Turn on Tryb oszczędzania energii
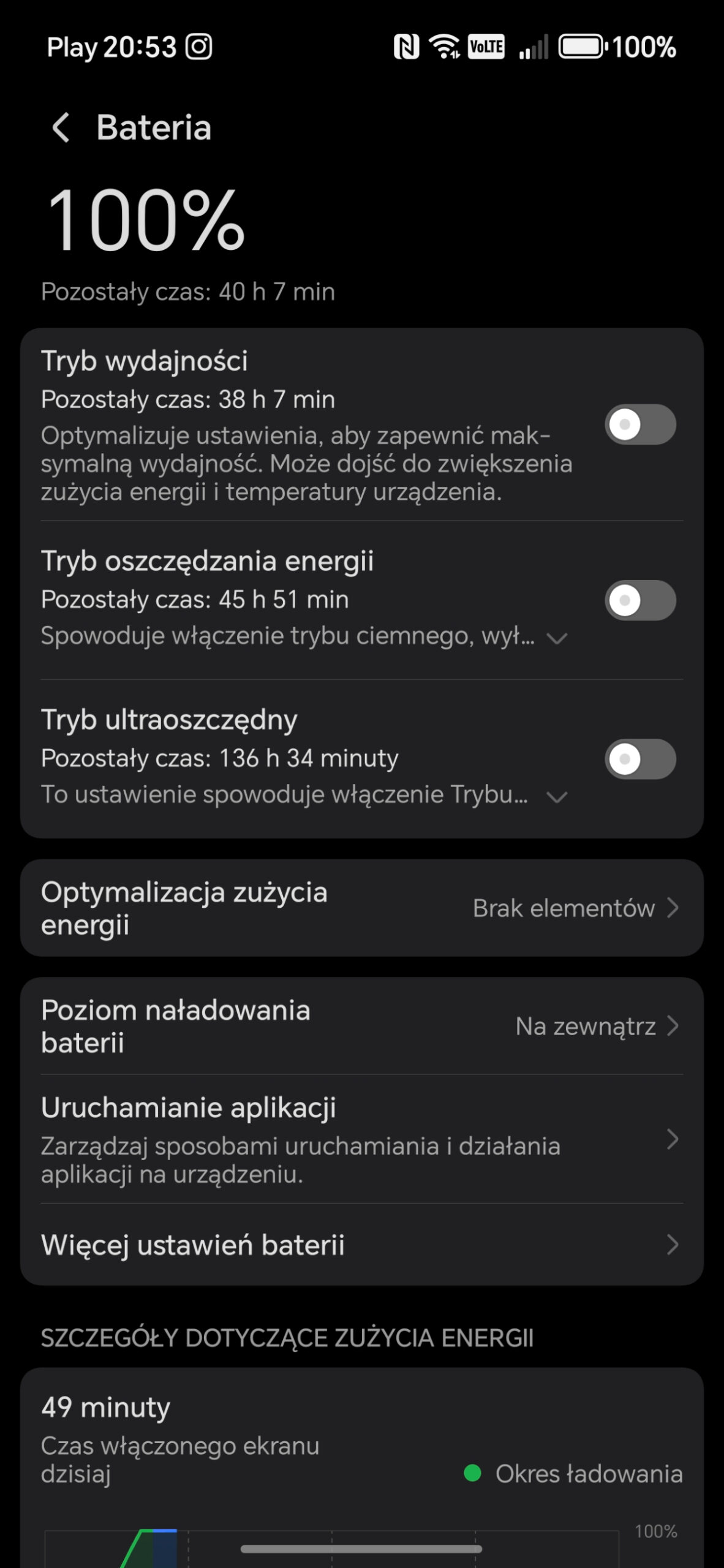Screen dimensions: 724x1568 (x=640, y=600)
